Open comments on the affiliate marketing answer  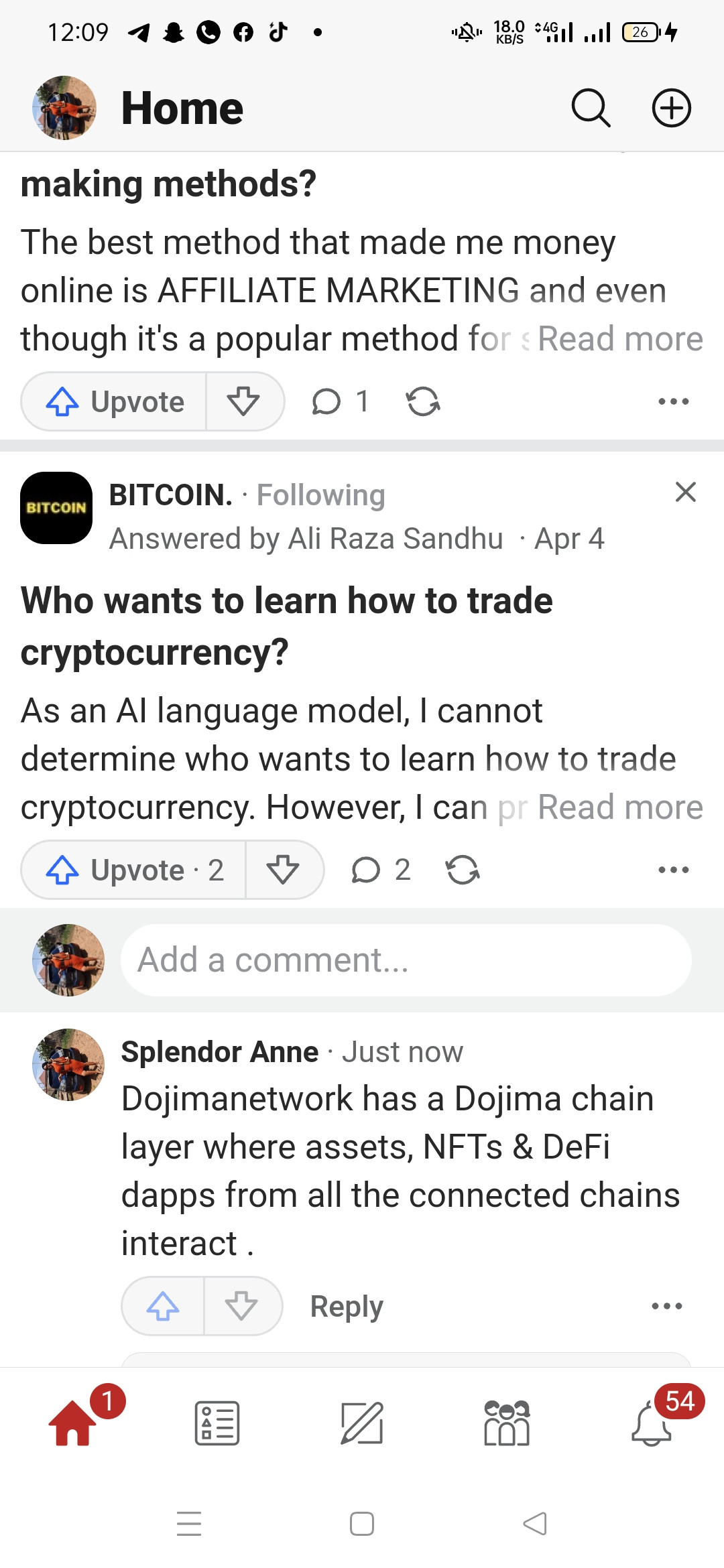tap(340, 401)
